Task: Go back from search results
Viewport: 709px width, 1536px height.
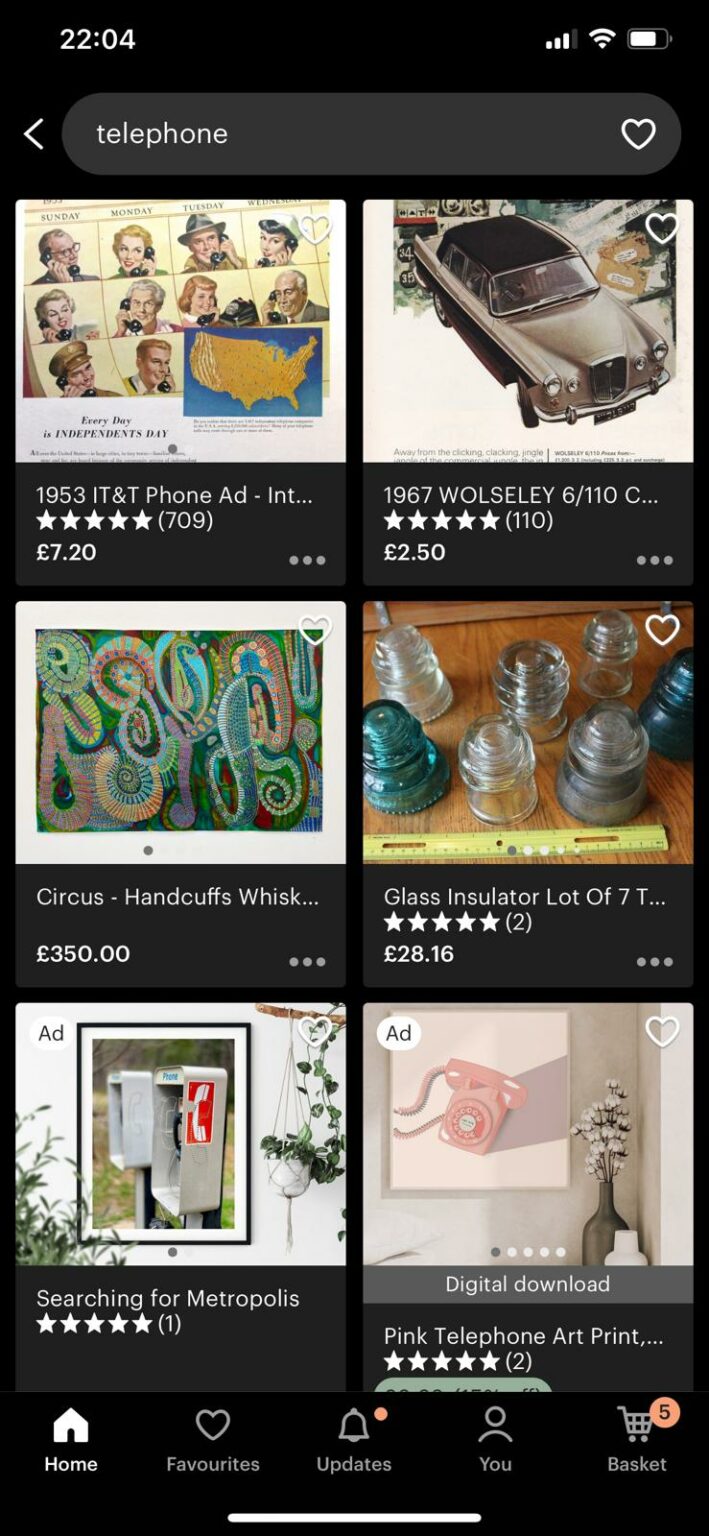Action: pyautogui.click(x=34, y=134)
